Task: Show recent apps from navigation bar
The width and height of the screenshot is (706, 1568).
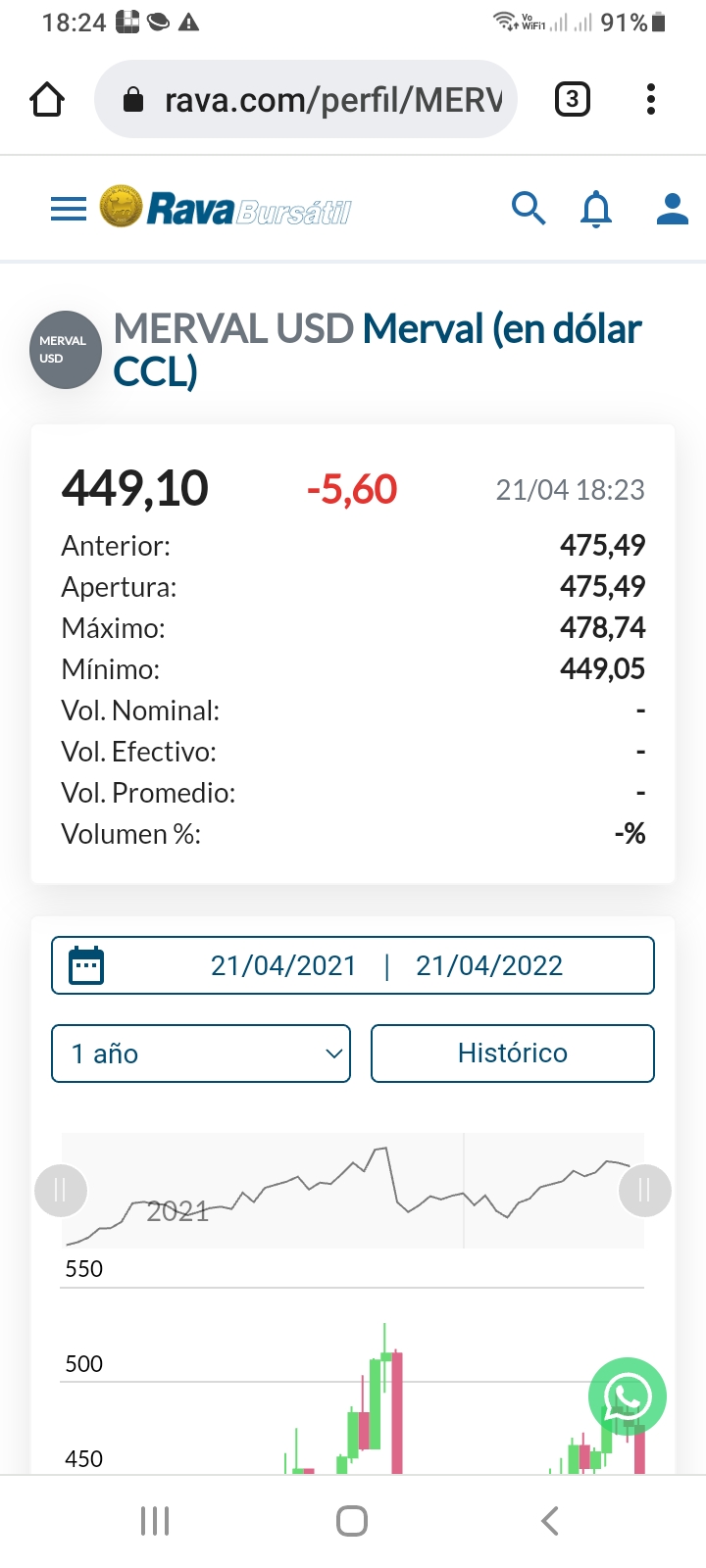Action: point(155,1521)
